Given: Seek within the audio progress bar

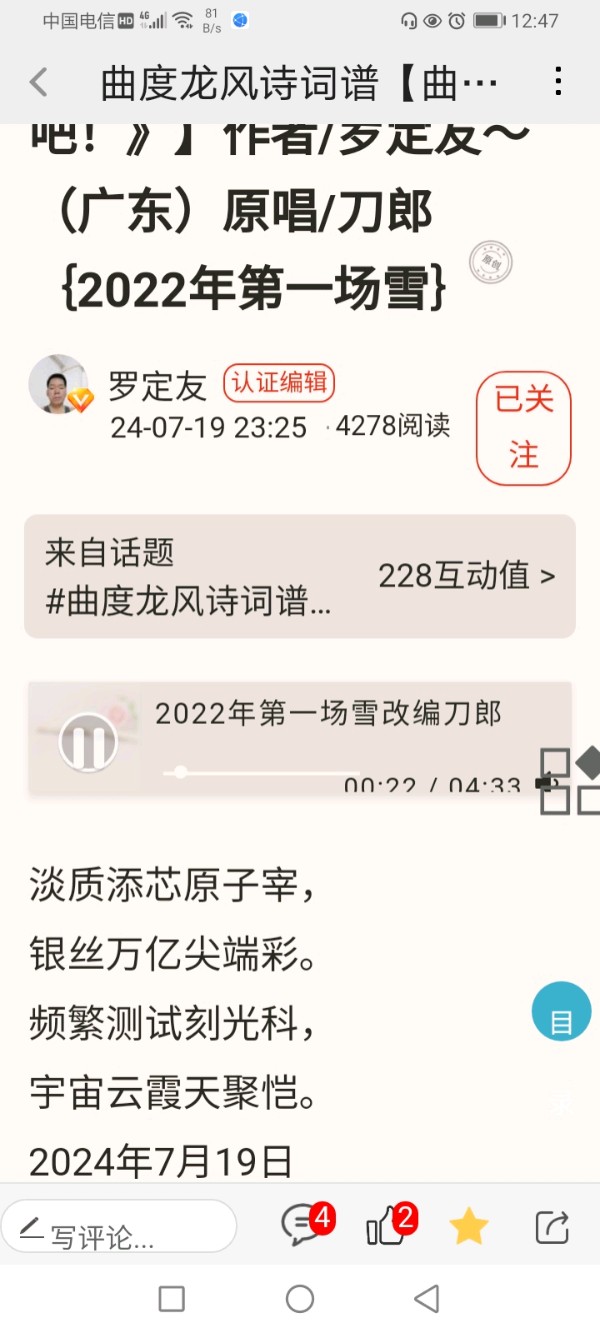Looking at the screenshot, I should pos(260,772).
